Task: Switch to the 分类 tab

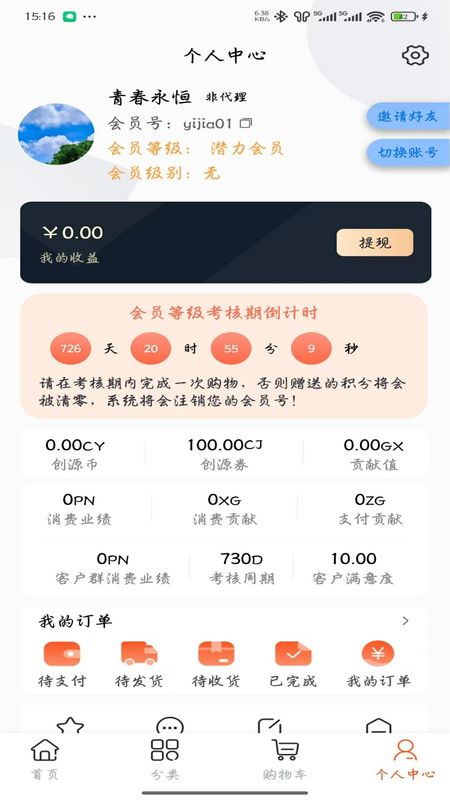Action: point(165,760)
